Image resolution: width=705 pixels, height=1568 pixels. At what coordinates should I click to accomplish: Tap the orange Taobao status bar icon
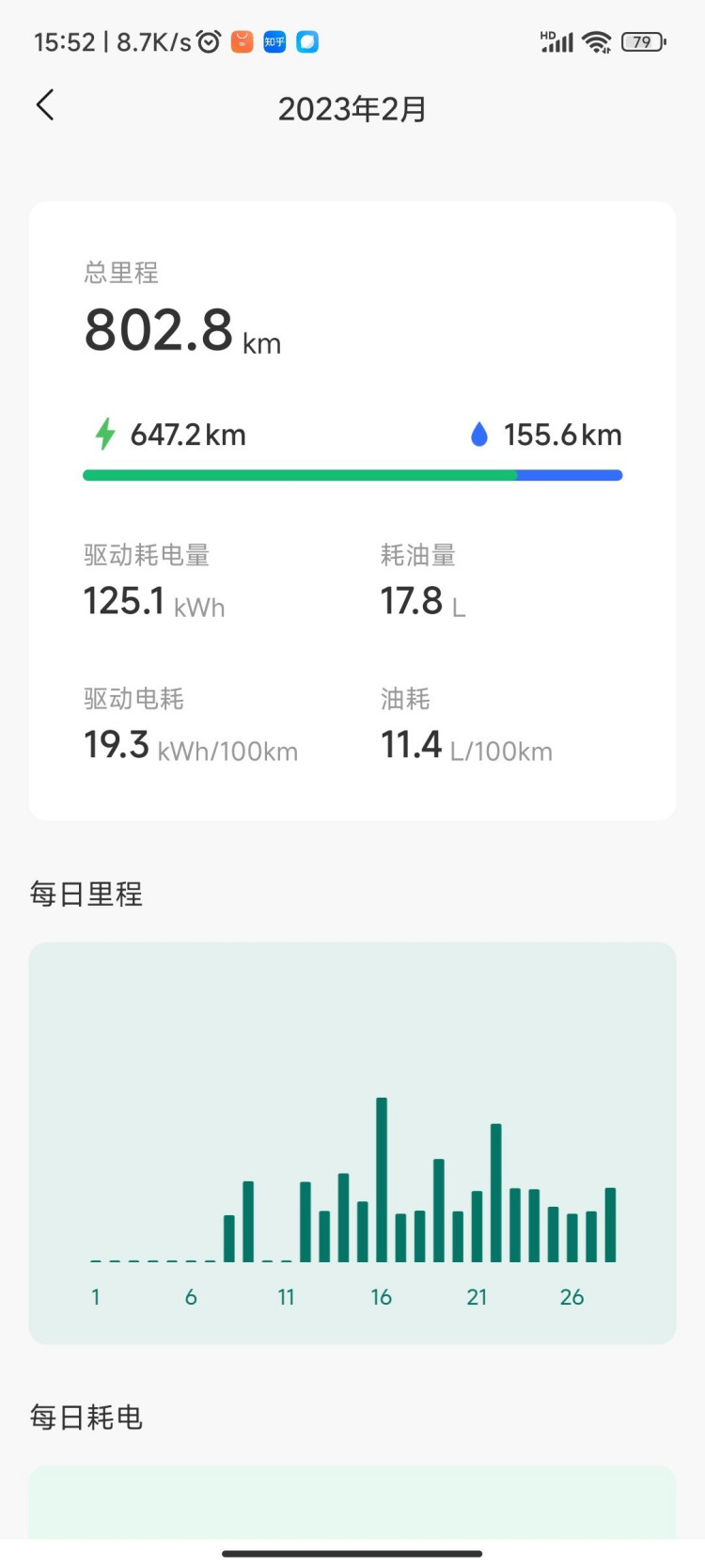pyautogui.click(x=241, y=41)
